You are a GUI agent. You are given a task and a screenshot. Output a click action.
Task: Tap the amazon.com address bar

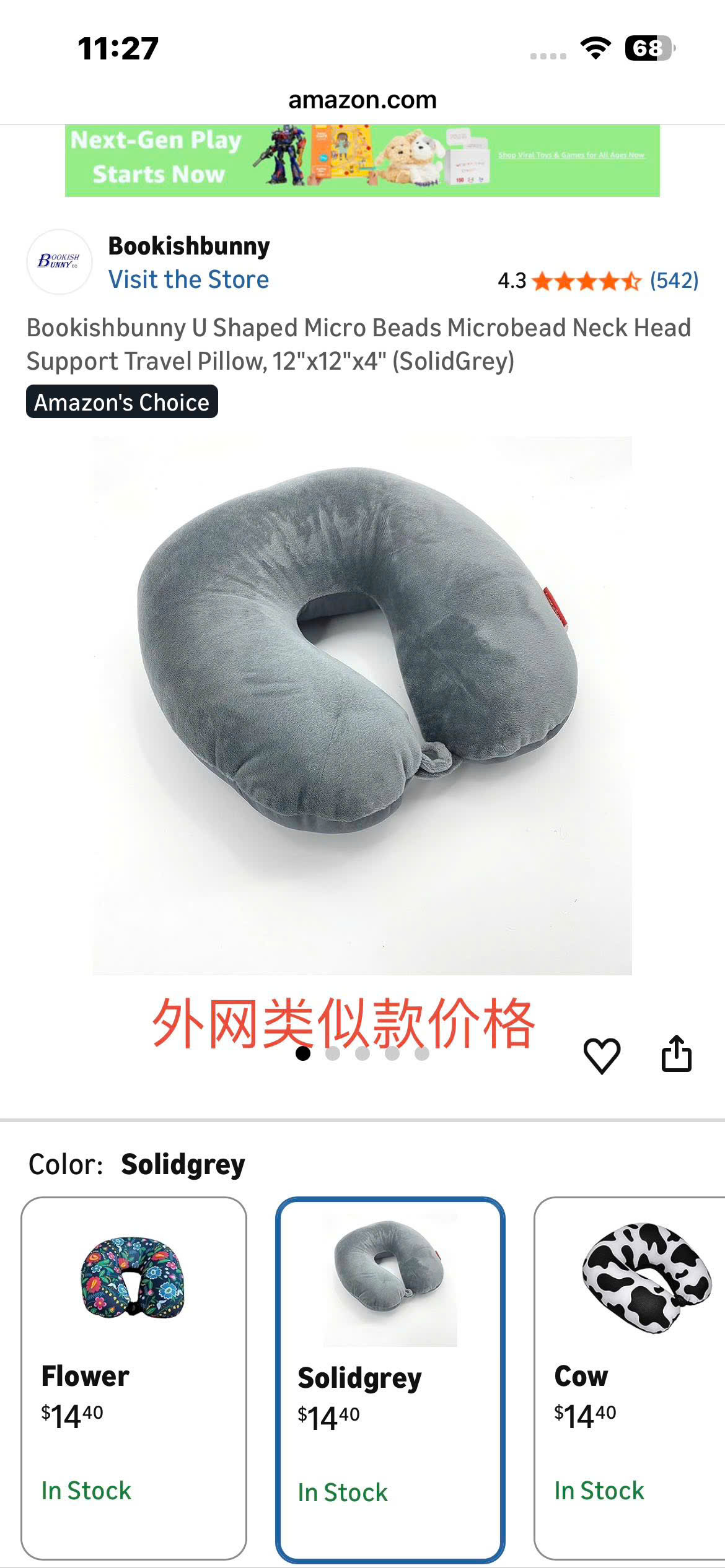[x=362, y=99]
